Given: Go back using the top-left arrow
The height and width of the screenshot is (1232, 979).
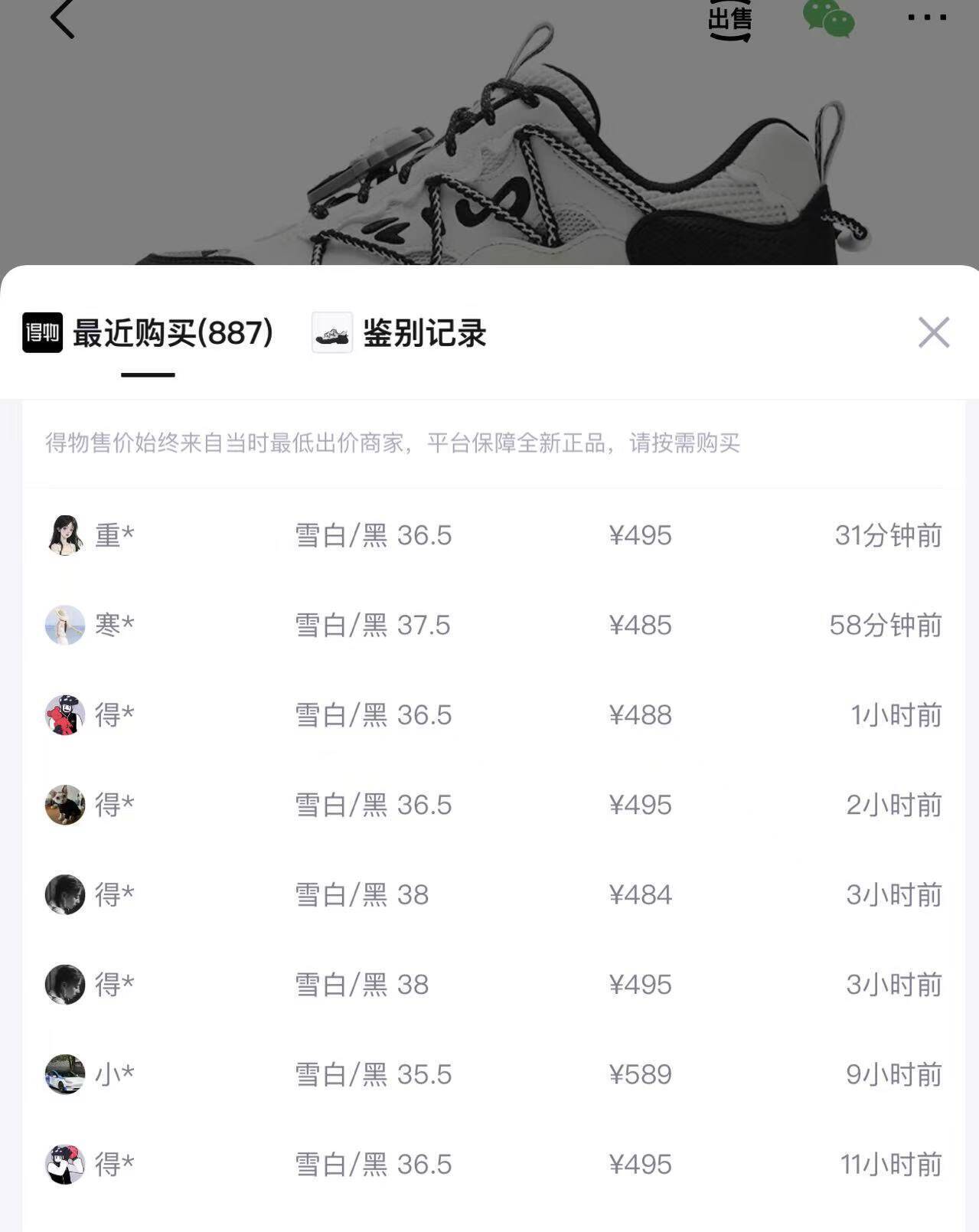Looking at the screenshot, I should coord(63,18).
